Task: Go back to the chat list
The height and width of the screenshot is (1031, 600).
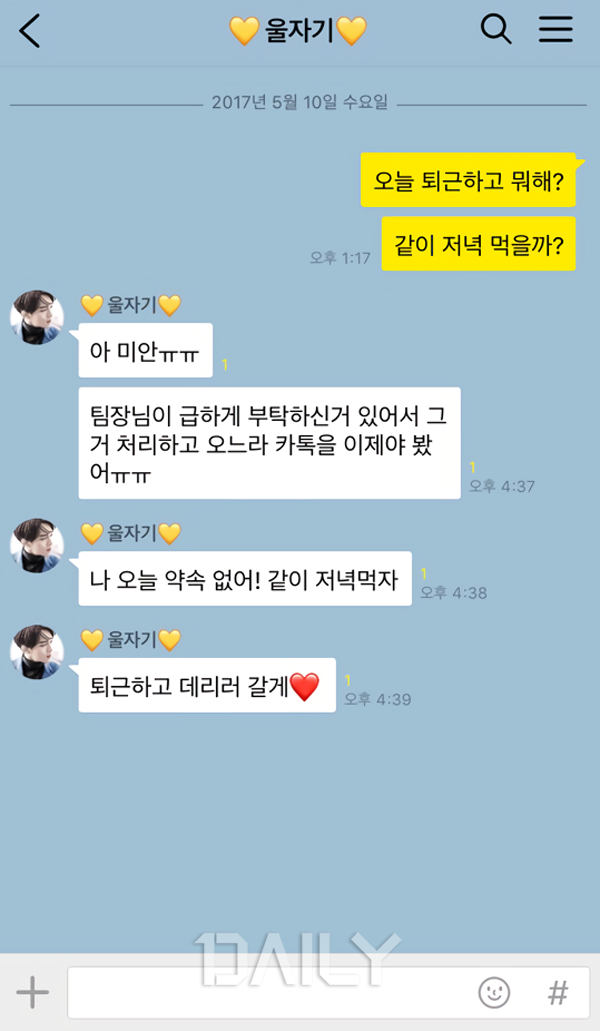Action: pyautogui.click(x=30, y=31)
